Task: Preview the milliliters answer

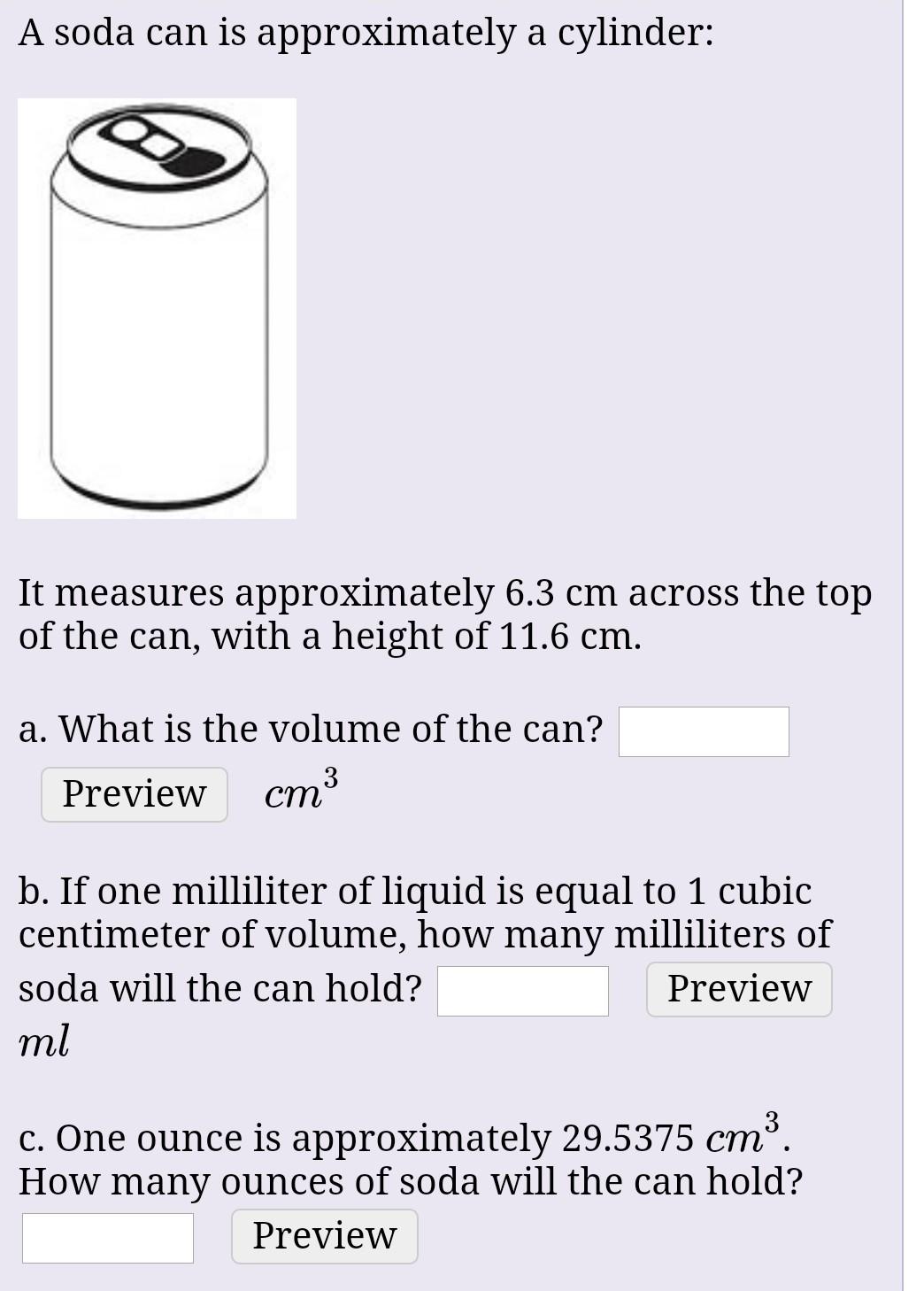Action: [739, 989]
